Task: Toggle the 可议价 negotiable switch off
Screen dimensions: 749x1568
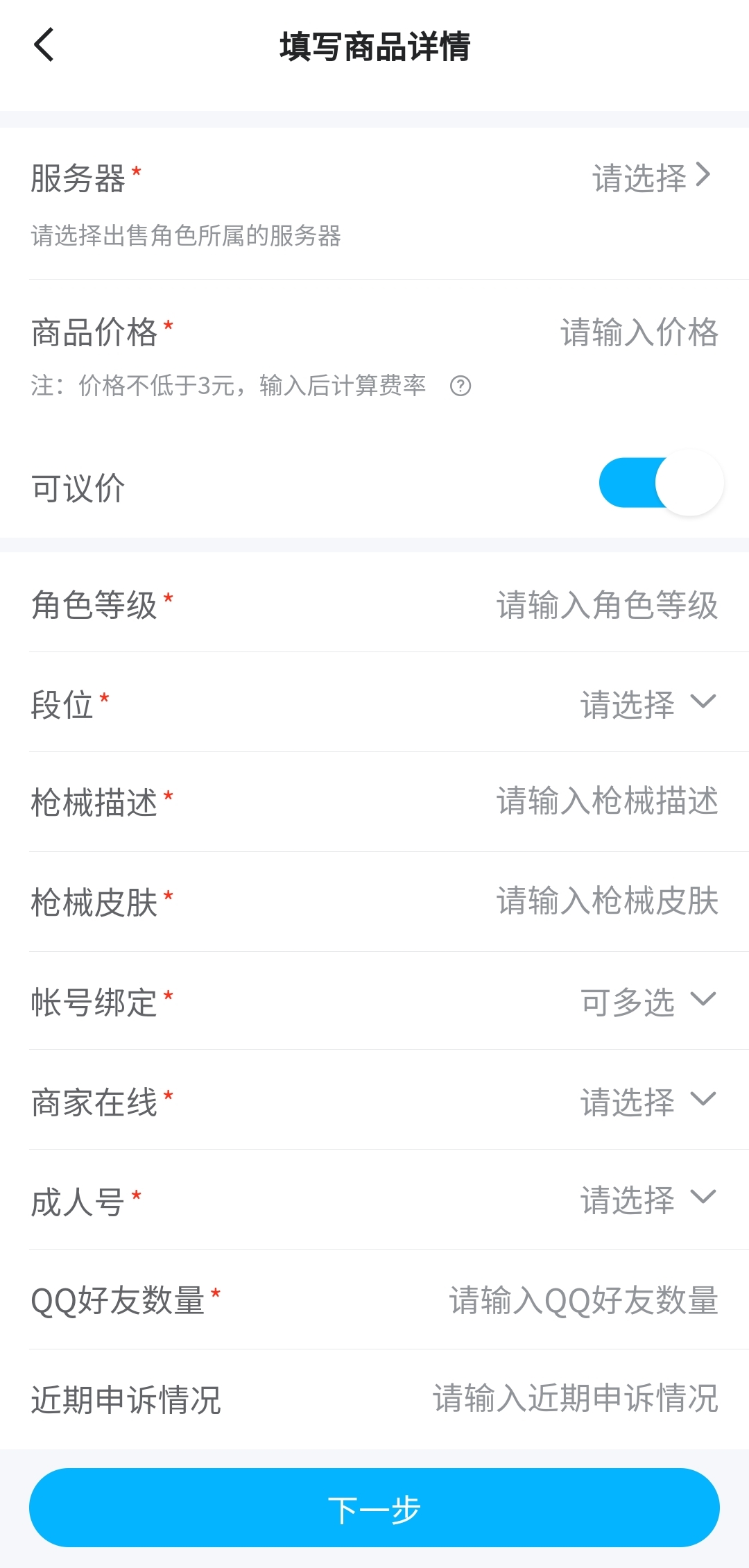Action: point(661,484)
